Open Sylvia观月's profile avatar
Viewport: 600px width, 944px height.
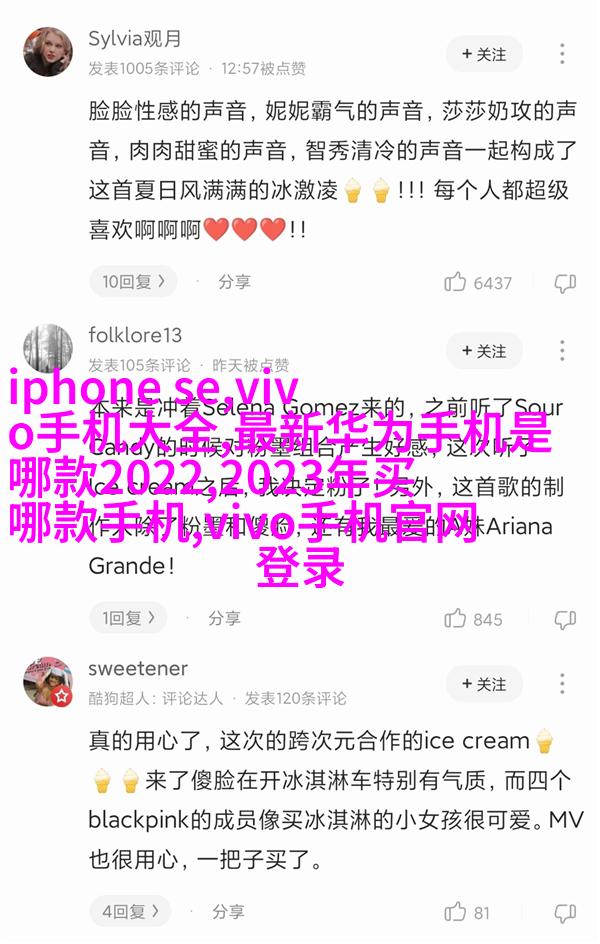(48, 52)
